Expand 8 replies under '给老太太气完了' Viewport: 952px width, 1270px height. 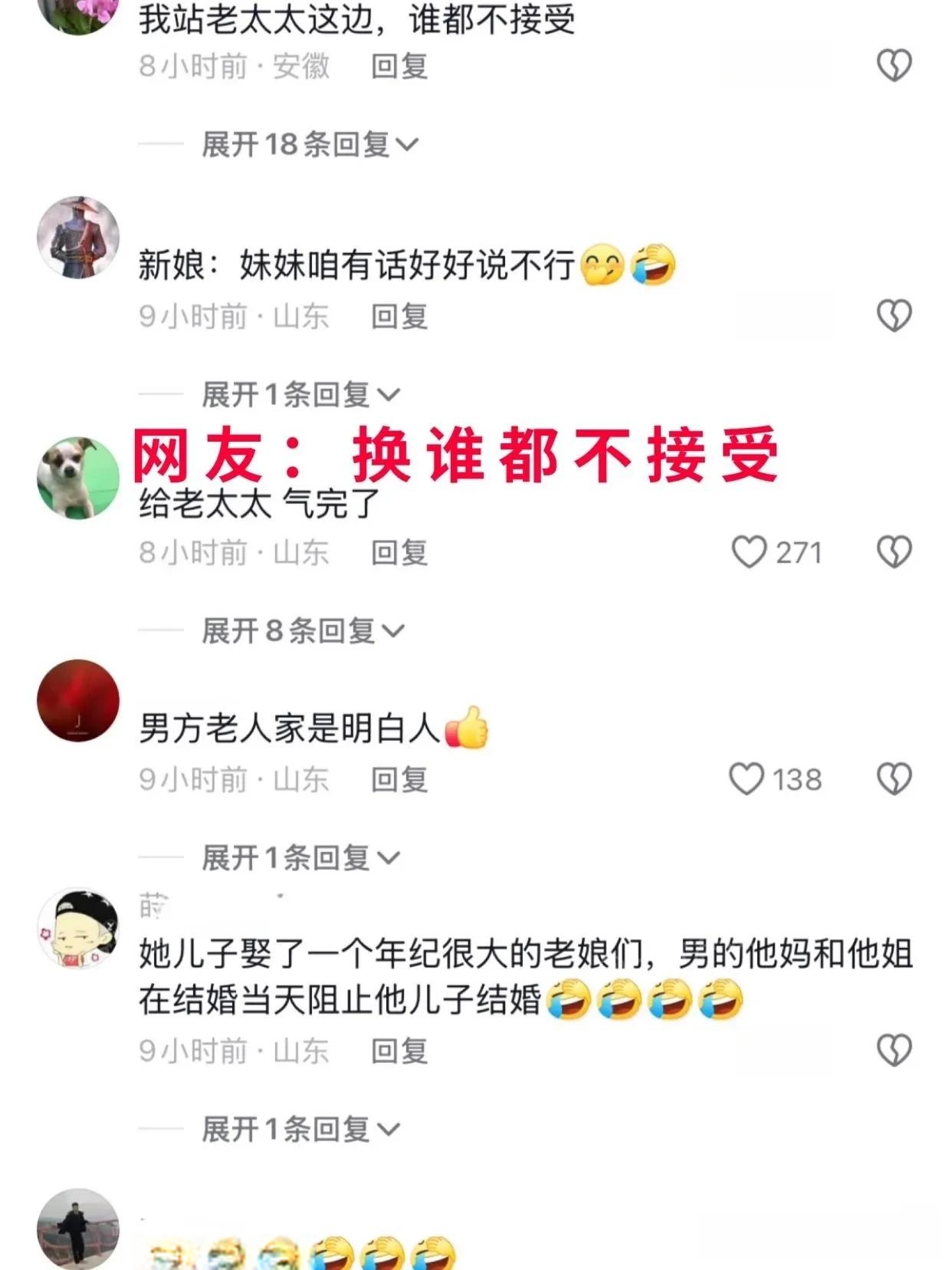[x=302, y=631]
